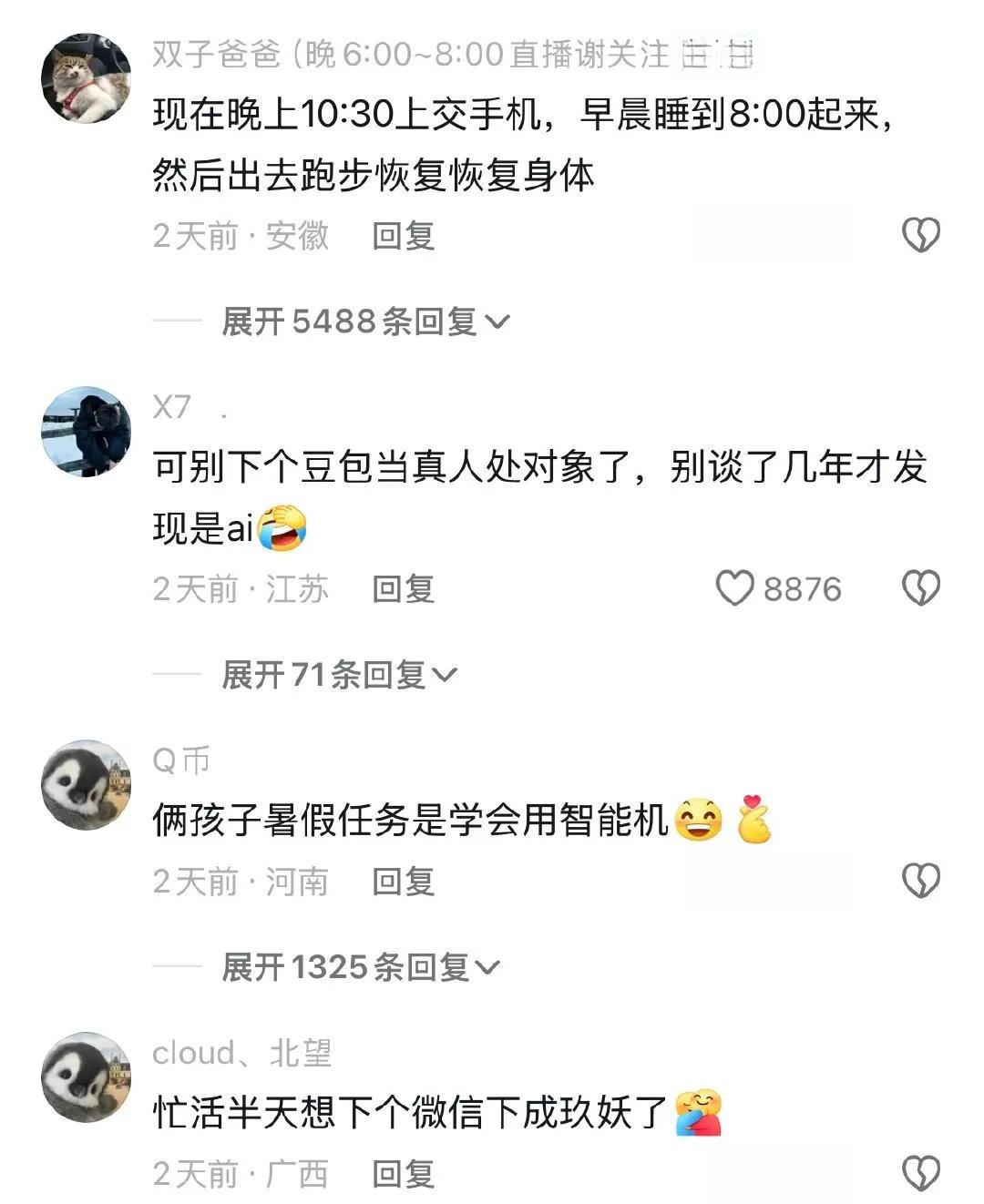Open 双子爸爸's cat profile avatar

[87, 78]
